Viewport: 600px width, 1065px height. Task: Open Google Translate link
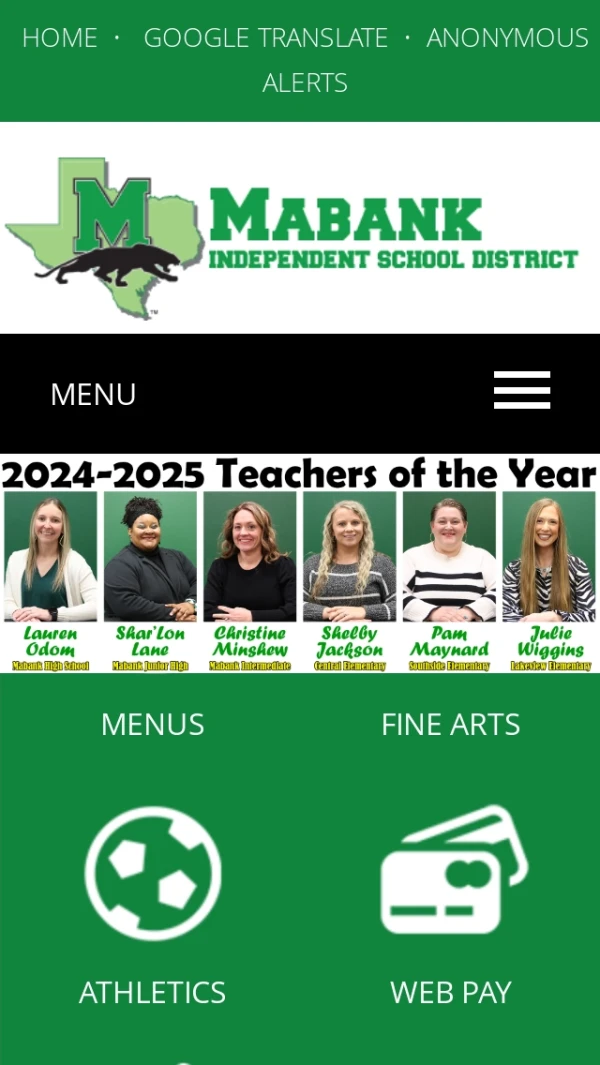coord(265,38)
